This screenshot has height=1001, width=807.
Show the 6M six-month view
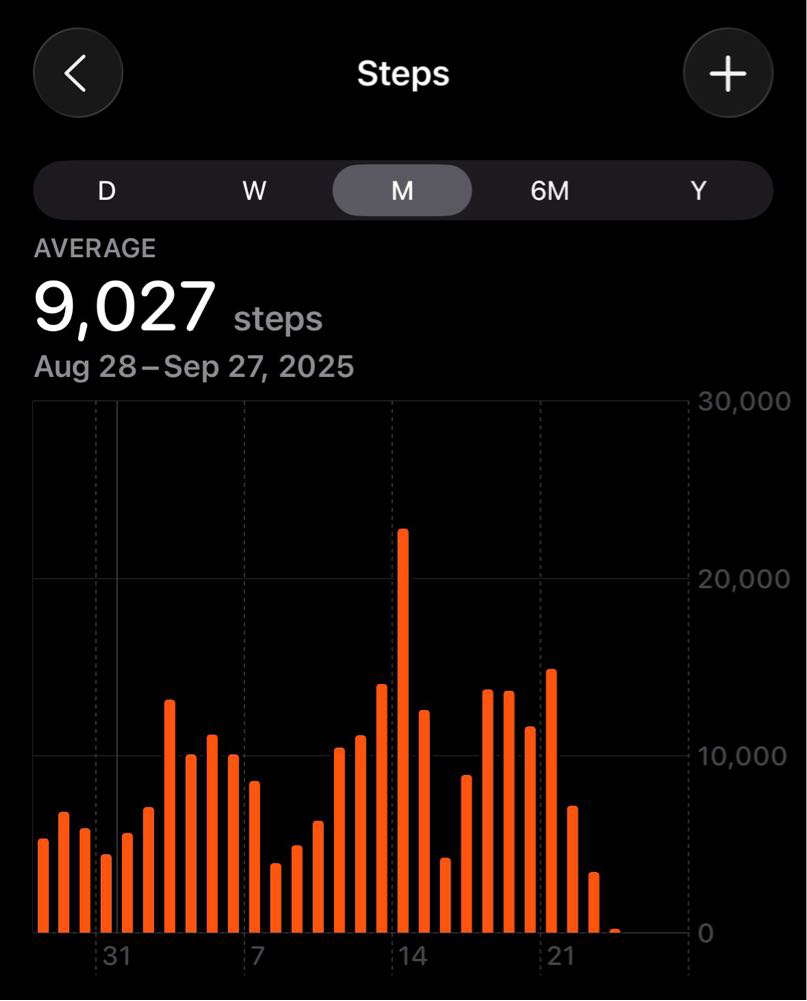point(550,190)
